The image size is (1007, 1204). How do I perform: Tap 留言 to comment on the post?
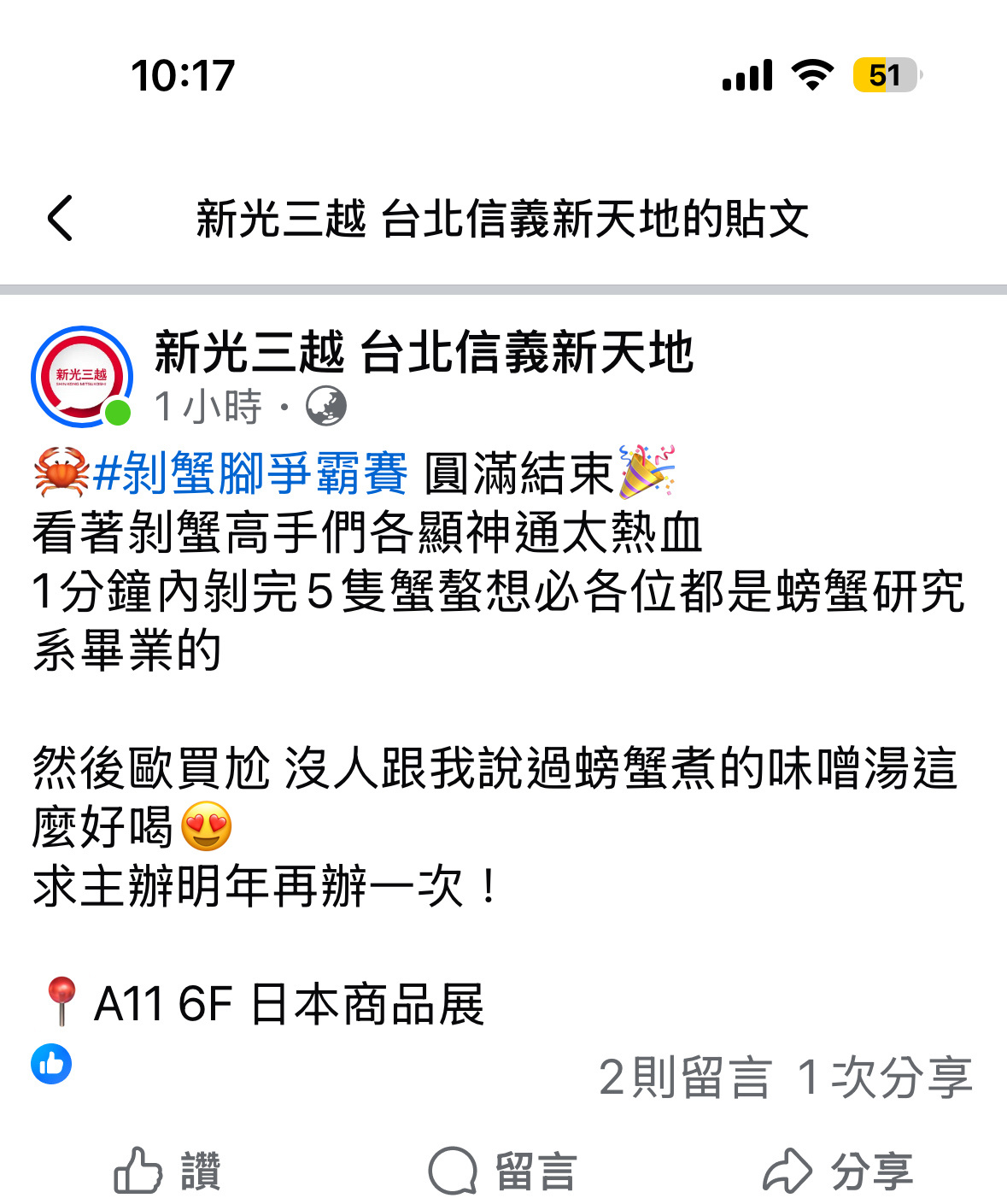503,1170
